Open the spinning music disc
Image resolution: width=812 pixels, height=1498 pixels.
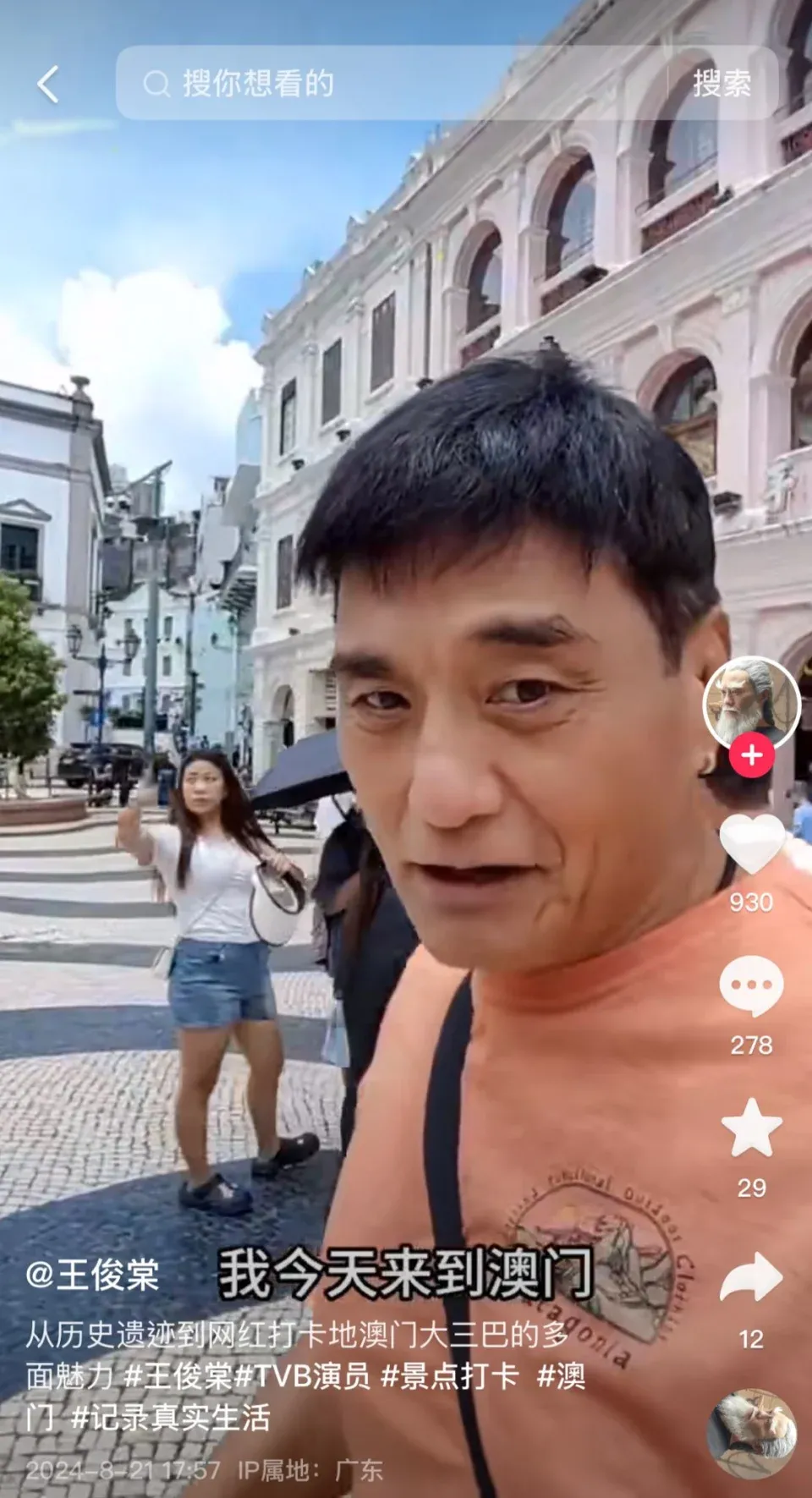coord(751,1433)
